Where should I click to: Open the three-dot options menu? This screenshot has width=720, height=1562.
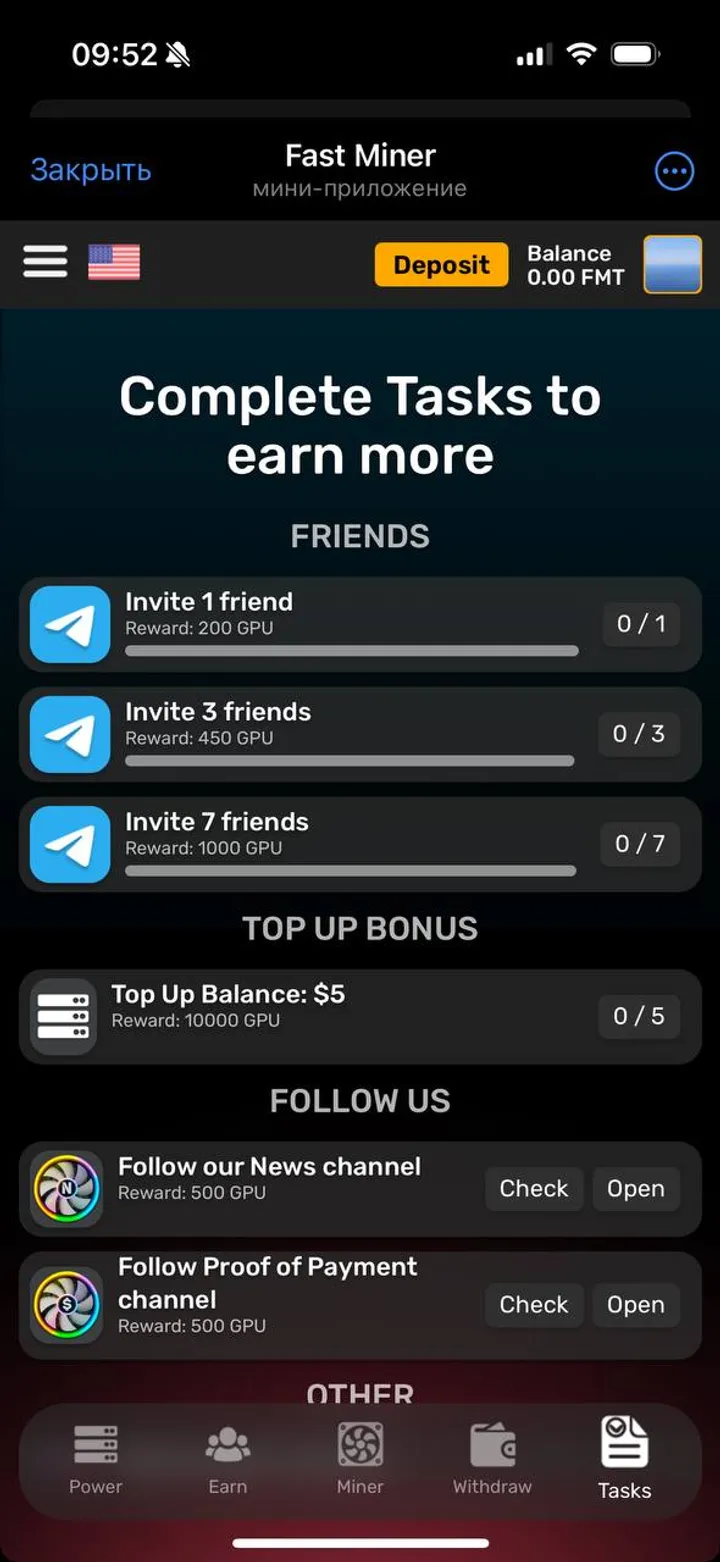coord(674,172)
